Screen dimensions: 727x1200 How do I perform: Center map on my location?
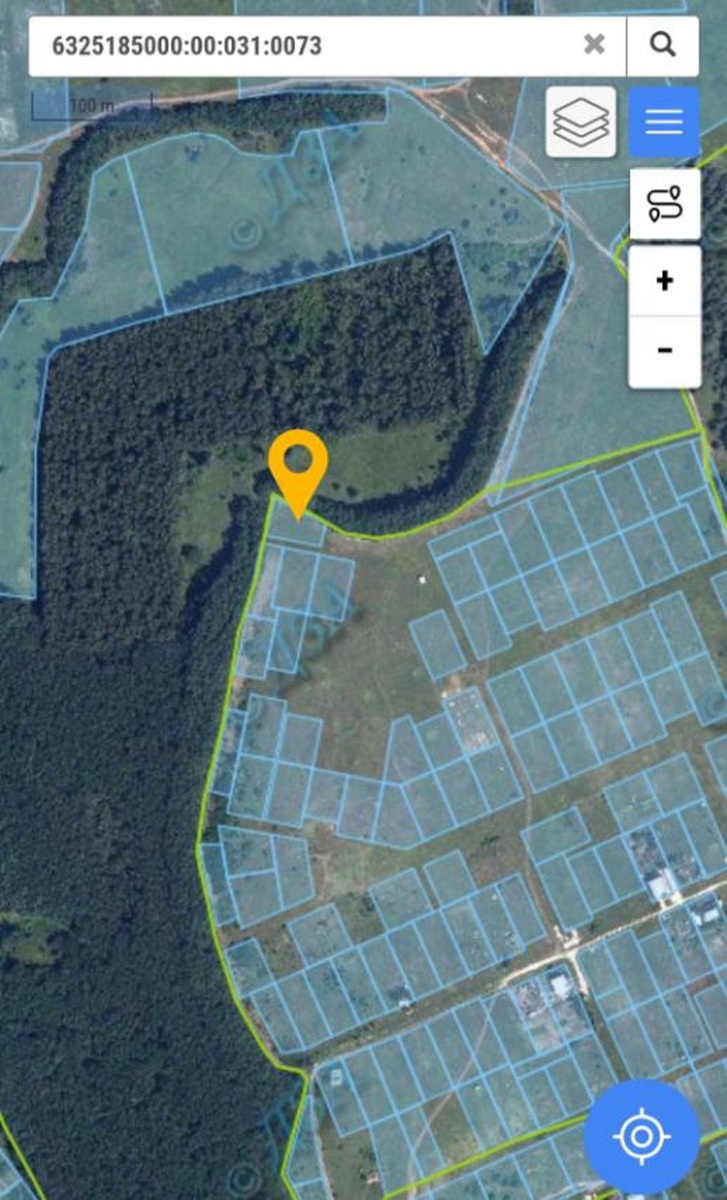[x=641, y=1136]
